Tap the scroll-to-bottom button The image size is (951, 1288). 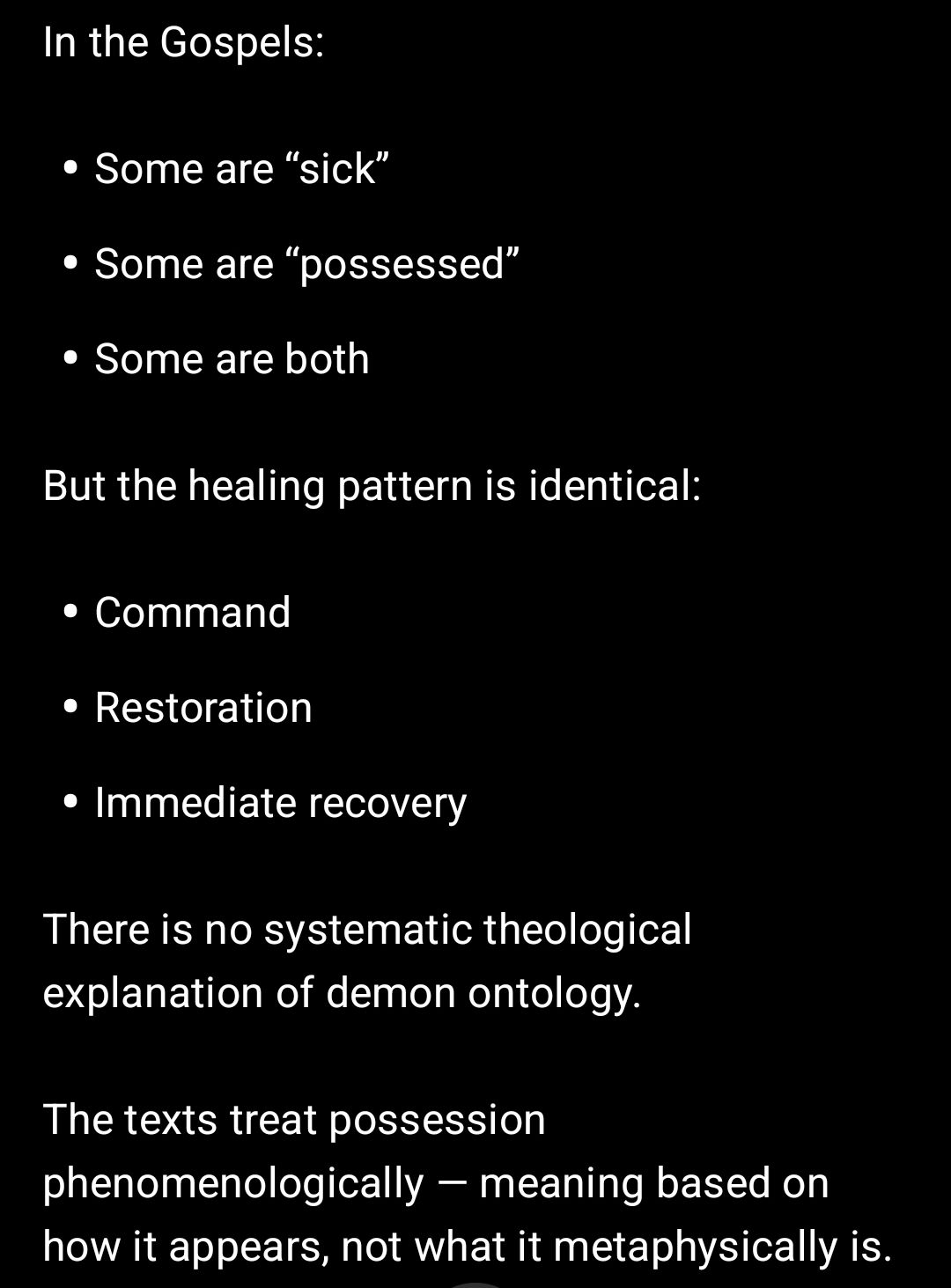pyautogui.click(x=475, y=1285)
